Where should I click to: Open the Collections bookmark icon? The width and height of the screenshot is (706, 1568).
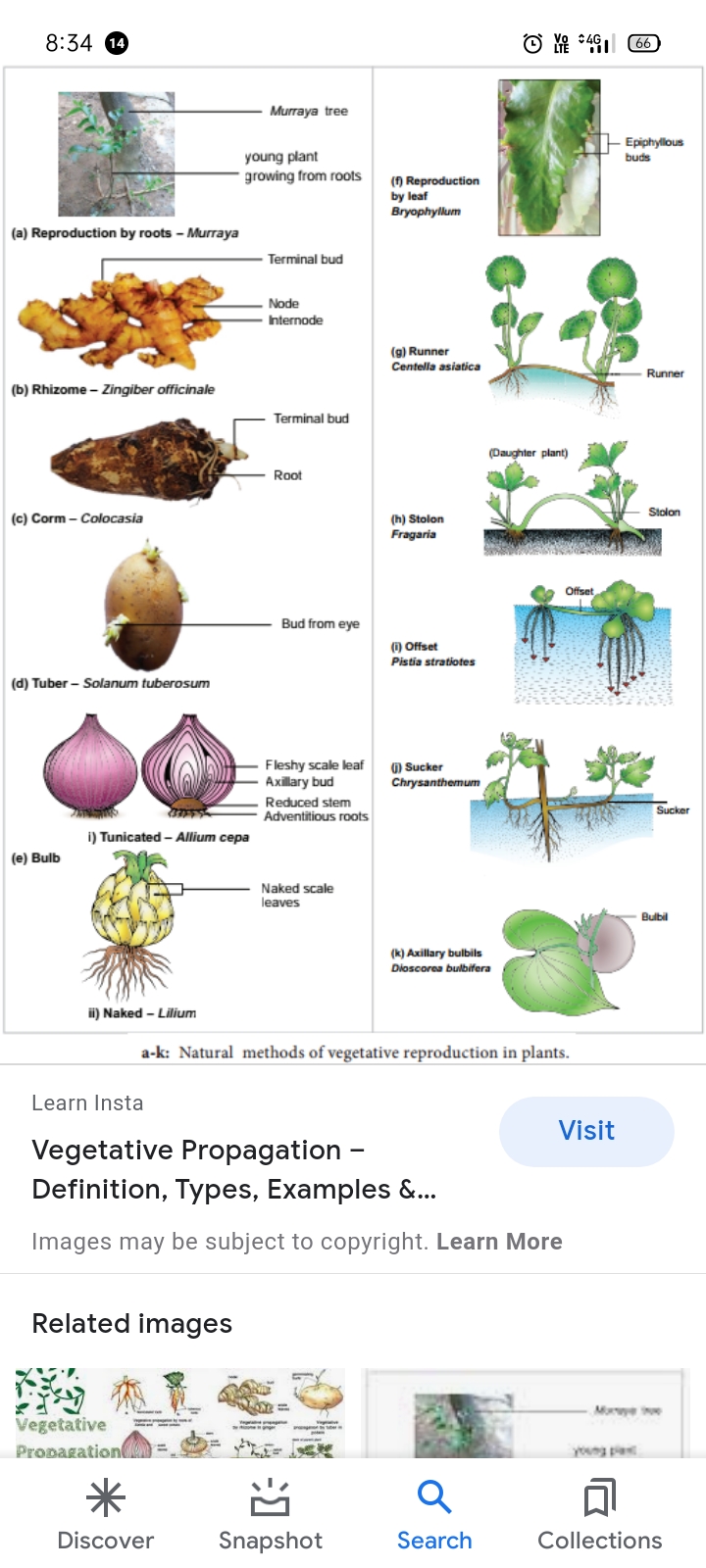click(599, 1497)
